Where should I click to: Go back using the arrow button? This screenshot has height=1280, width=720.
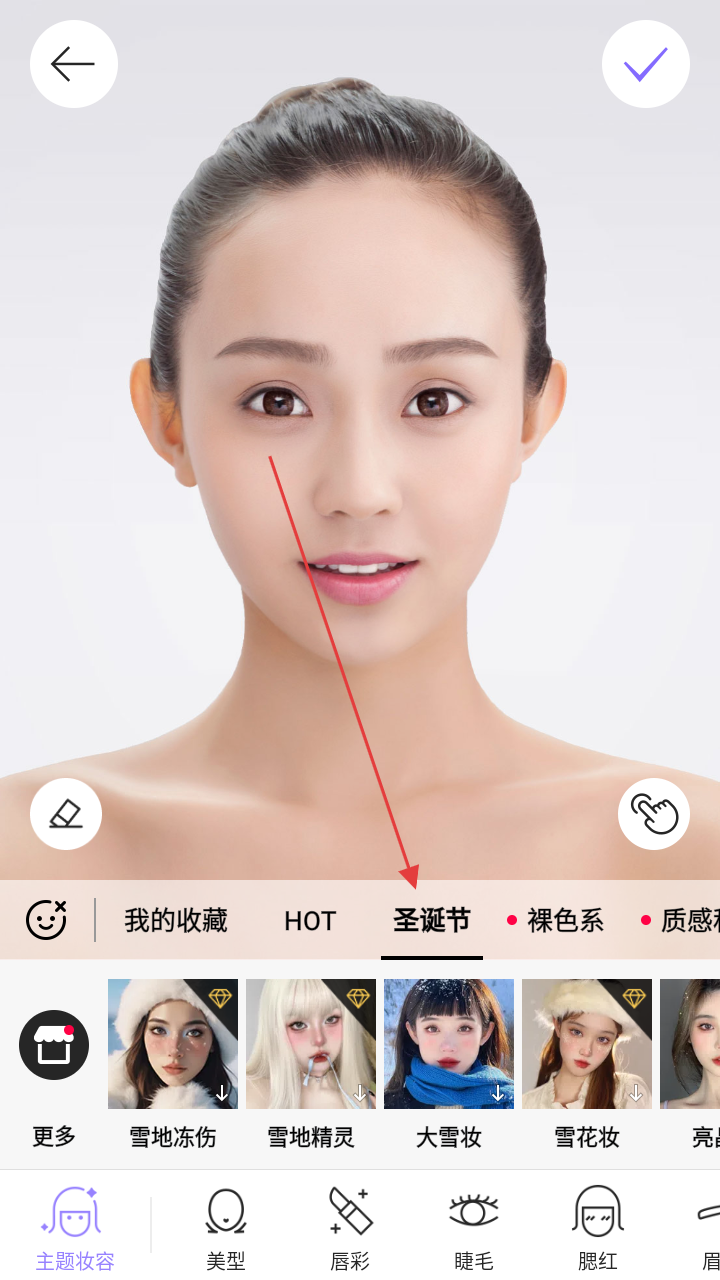pyautogui.click(x=73, y=65)
